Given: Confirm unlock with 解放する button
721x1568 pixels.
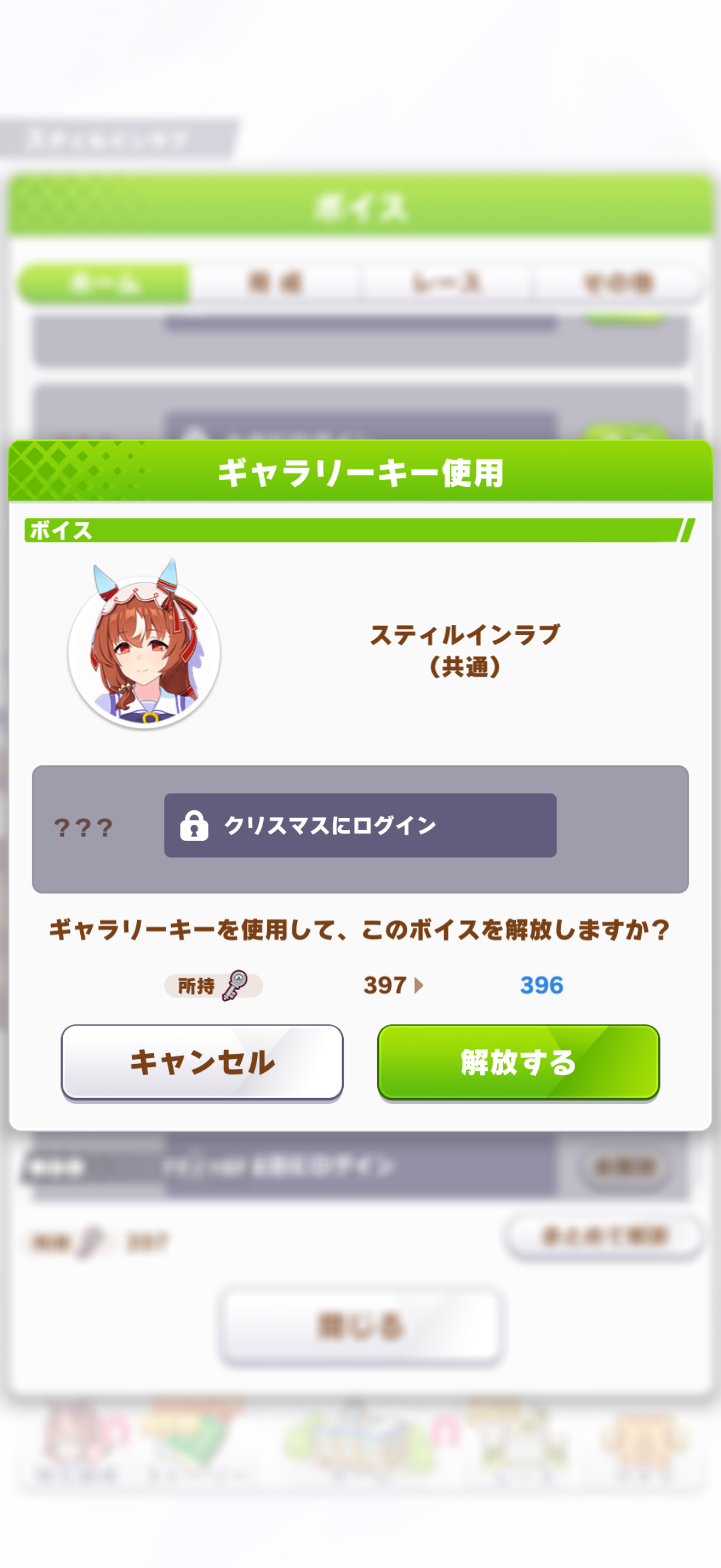Looking at the screenshot, I should pos(518,1062).
